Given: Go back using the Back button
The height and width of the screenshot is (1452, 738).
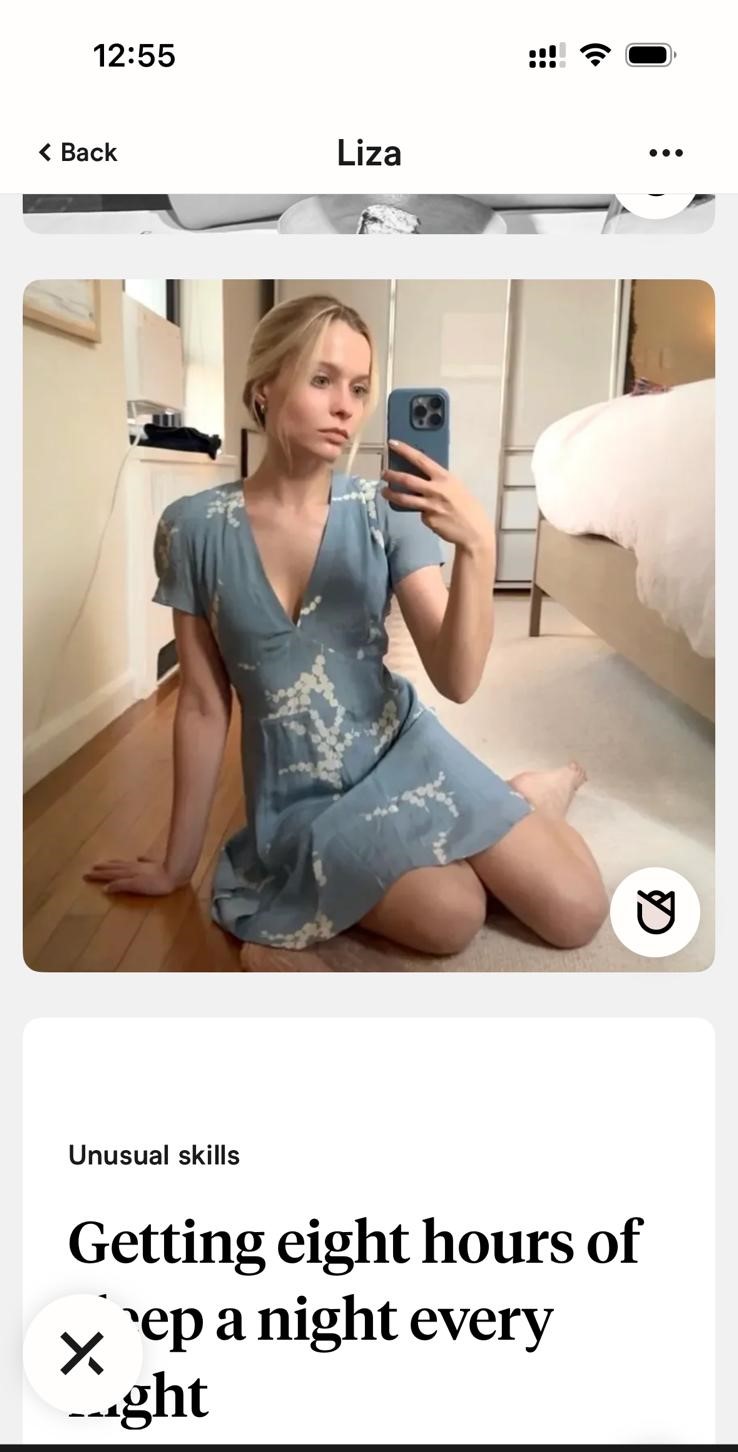Looking at the screenshot, I should click(77, 152).
